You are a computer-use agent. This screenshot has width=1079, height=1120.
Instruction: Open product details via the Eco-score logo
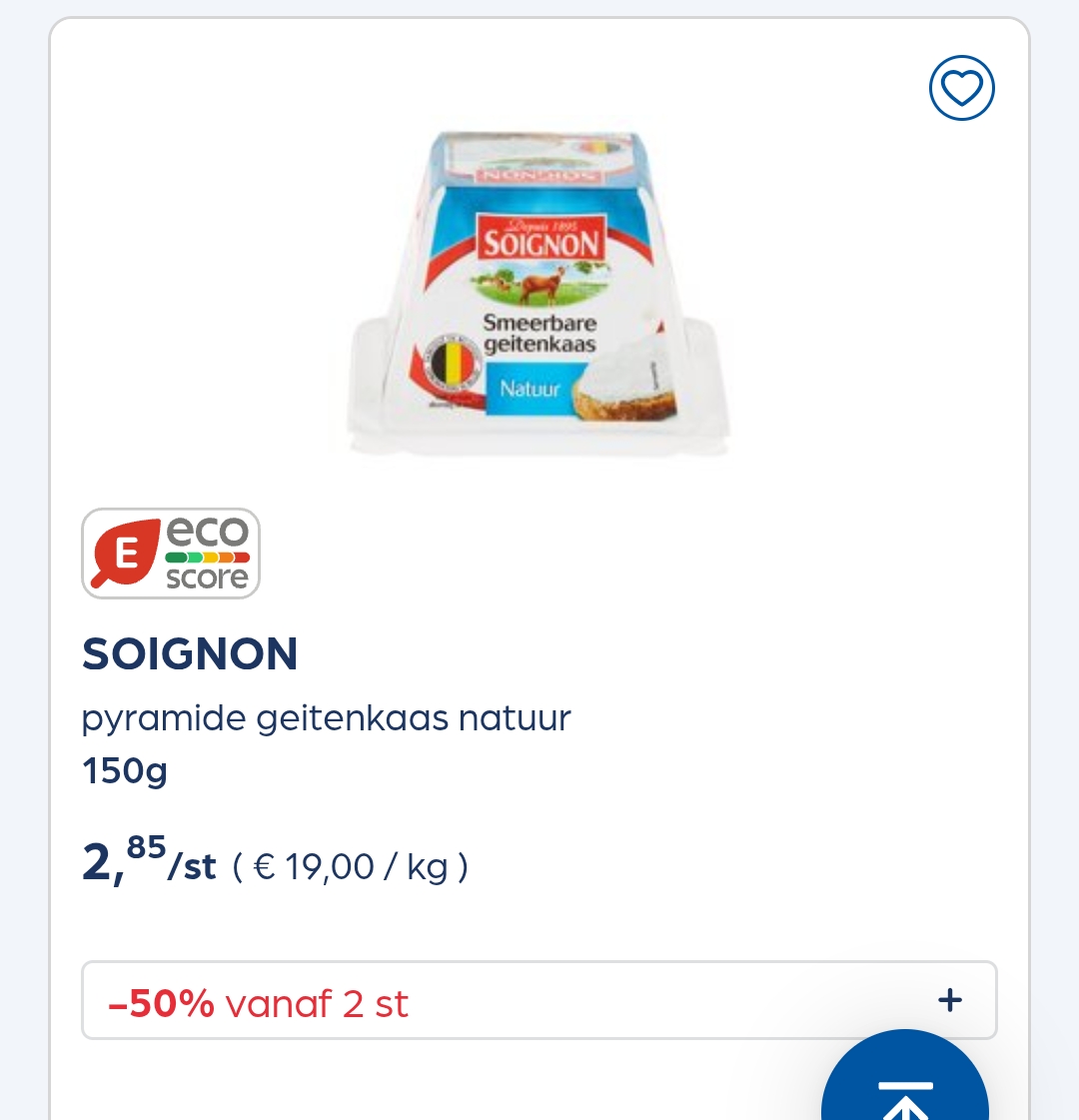[170, 554]
